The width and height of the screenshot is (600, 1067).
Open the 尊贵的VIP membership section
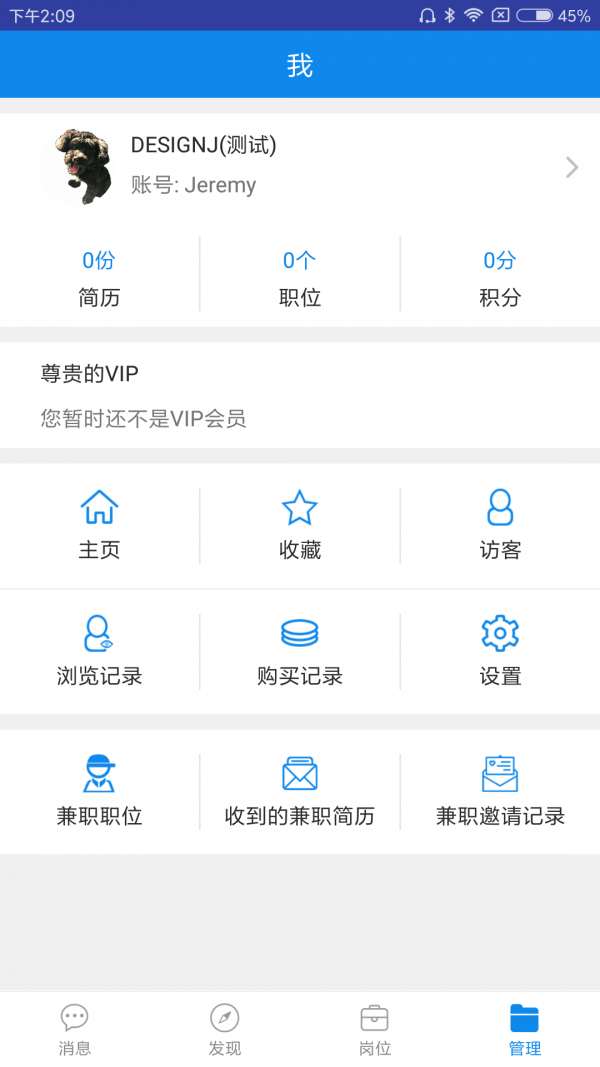click(300, 396)
